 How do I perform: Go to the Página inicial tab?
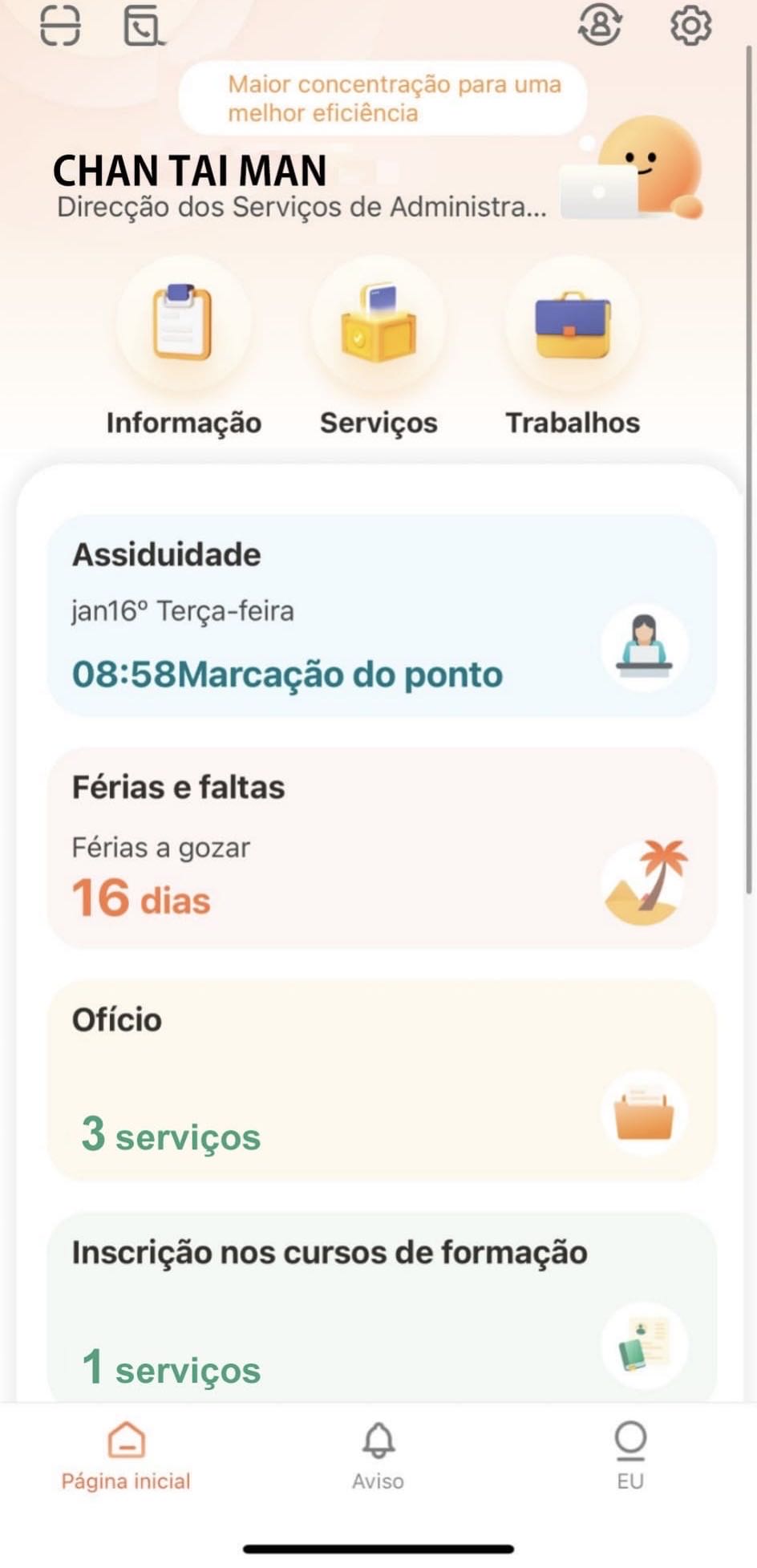[x=126, y=1456]
